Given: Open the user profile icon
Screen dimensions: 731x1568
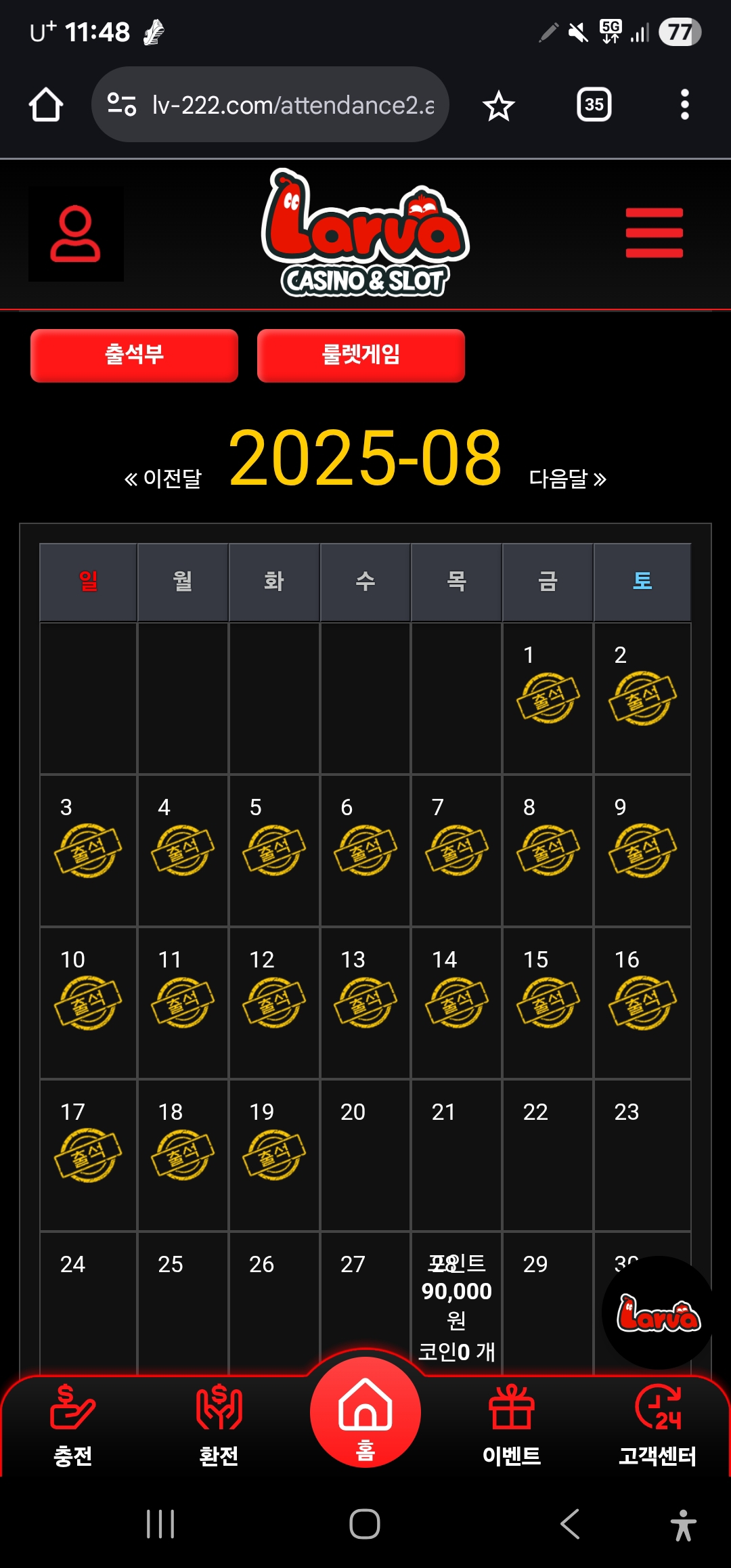Looking at the screenshot, I should pyautogui.click(x=75, y=234).
